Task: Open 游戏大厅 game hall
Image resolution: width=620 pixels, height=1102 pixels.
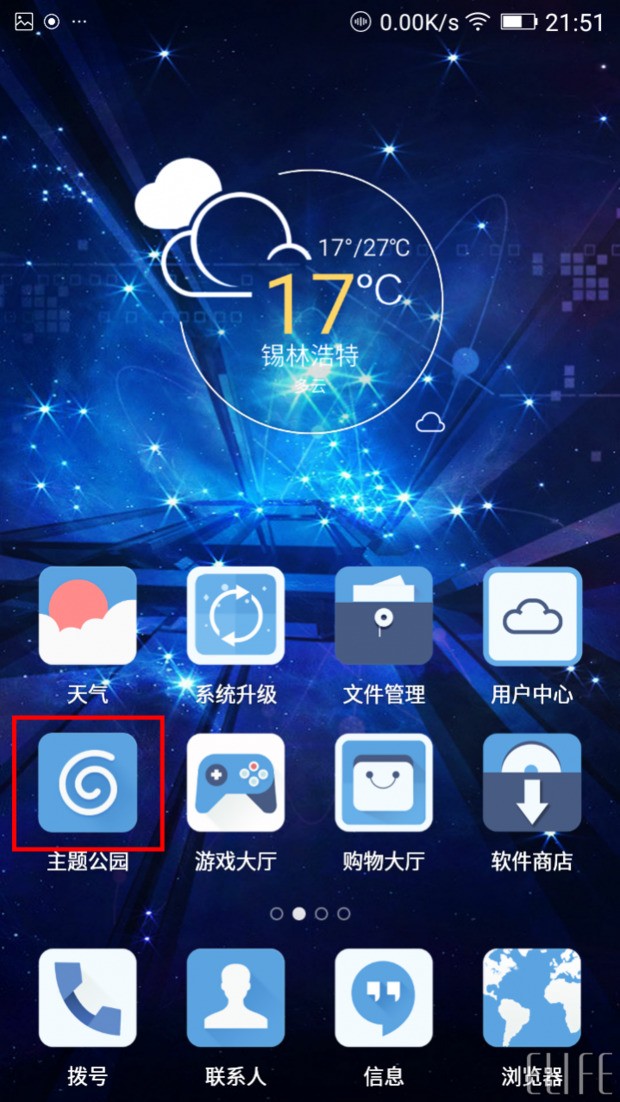Action: click(x=235, y=782)
